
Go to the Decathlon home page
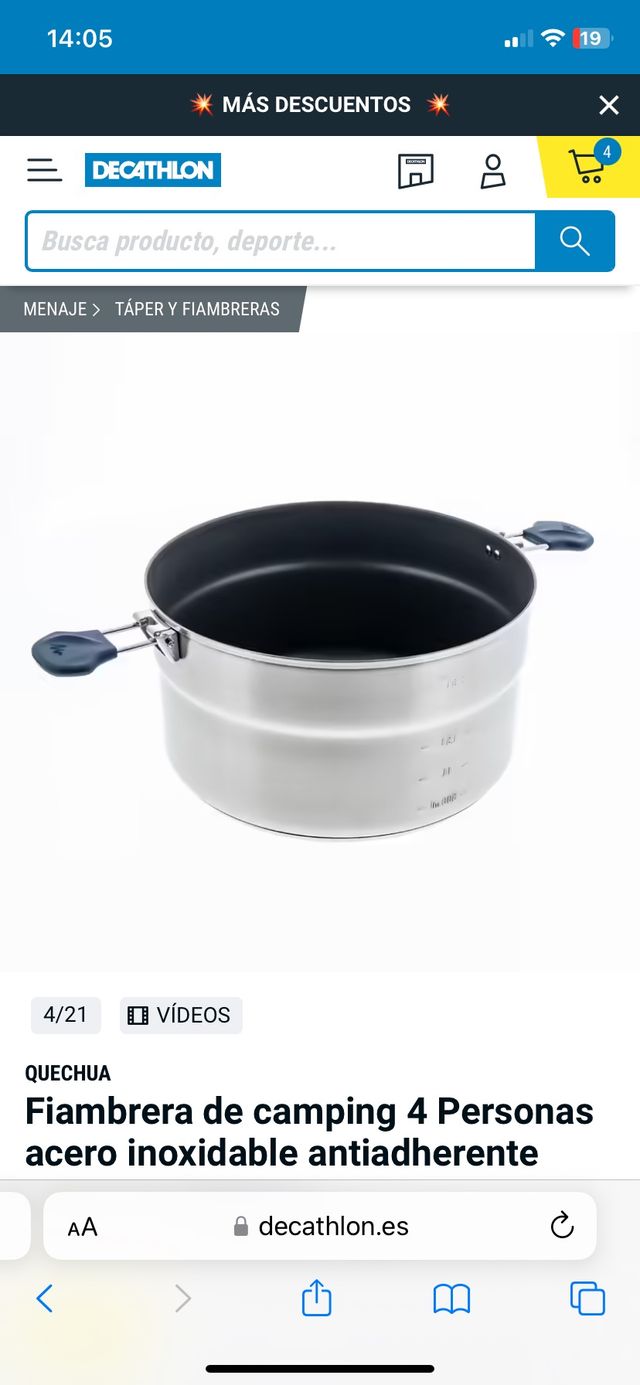pos(152,170)
